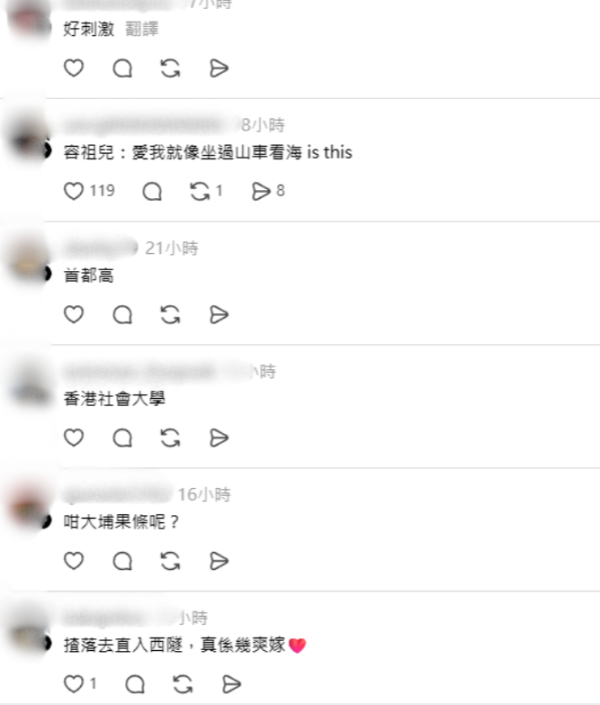Image resolution: width=600 pixels, height=705 pixels.
Task: Repost the 揸落去直入西隧 comment
Action: [182, 684]
